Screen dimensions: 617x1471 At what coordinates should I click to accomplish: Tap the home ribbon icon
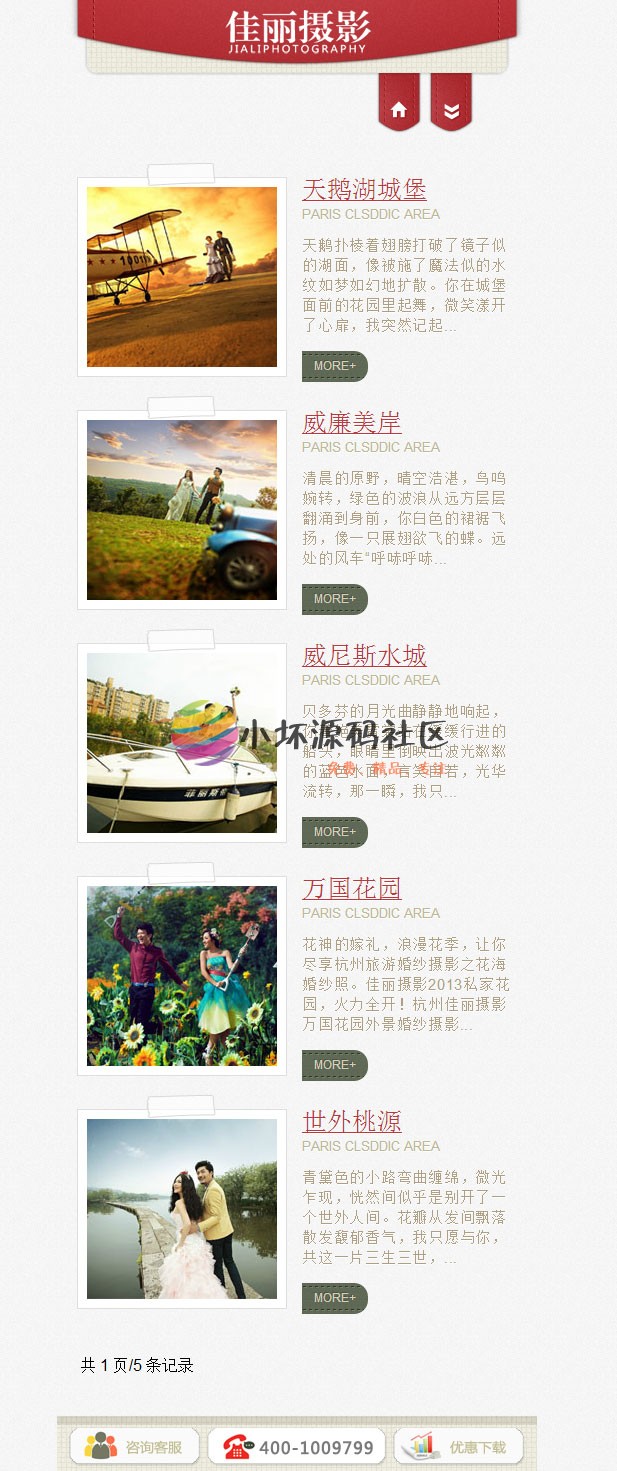coord(399,108)
